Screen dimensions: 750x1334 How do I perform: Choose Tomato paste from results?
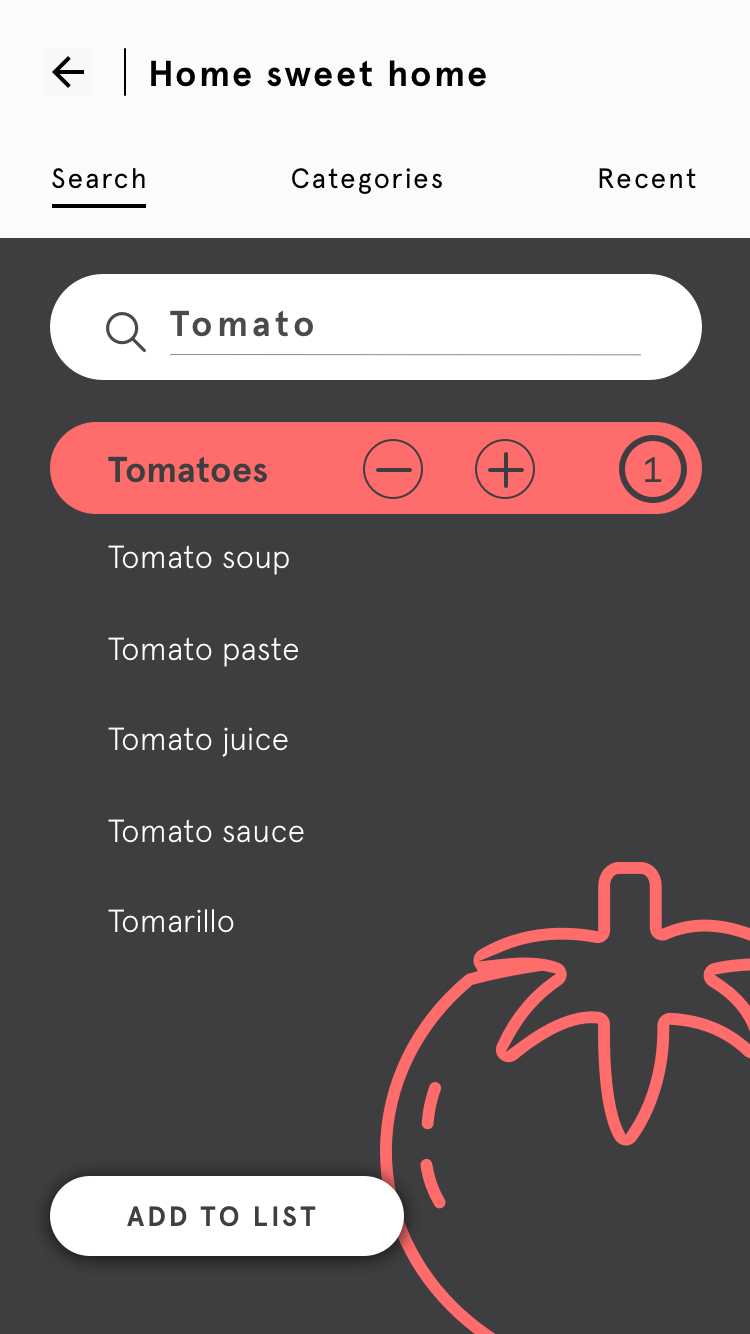coord(204,650)
